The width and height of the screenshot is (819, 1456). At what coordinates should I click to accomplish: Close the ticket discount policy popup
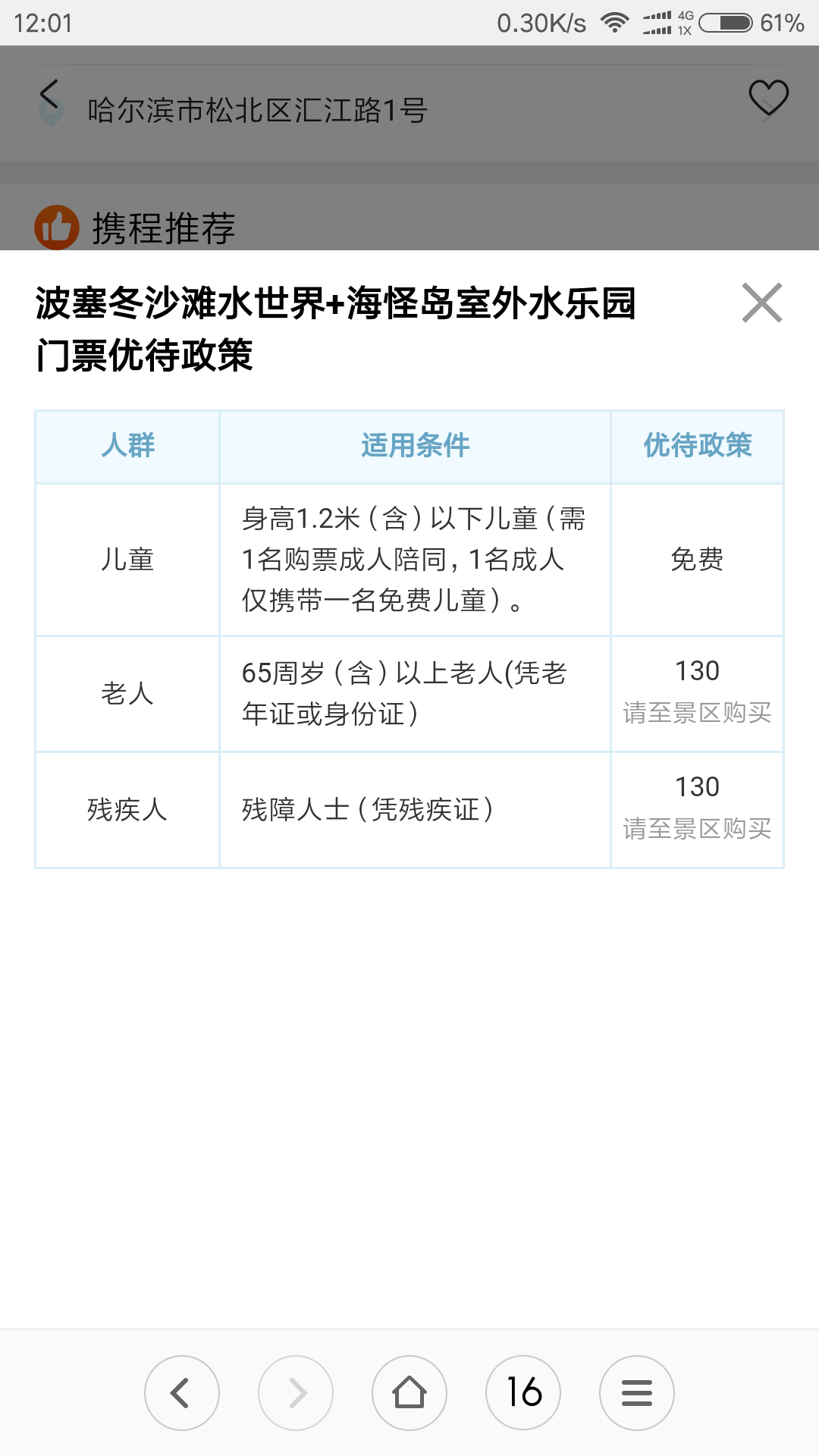click(x=762, y=303)
